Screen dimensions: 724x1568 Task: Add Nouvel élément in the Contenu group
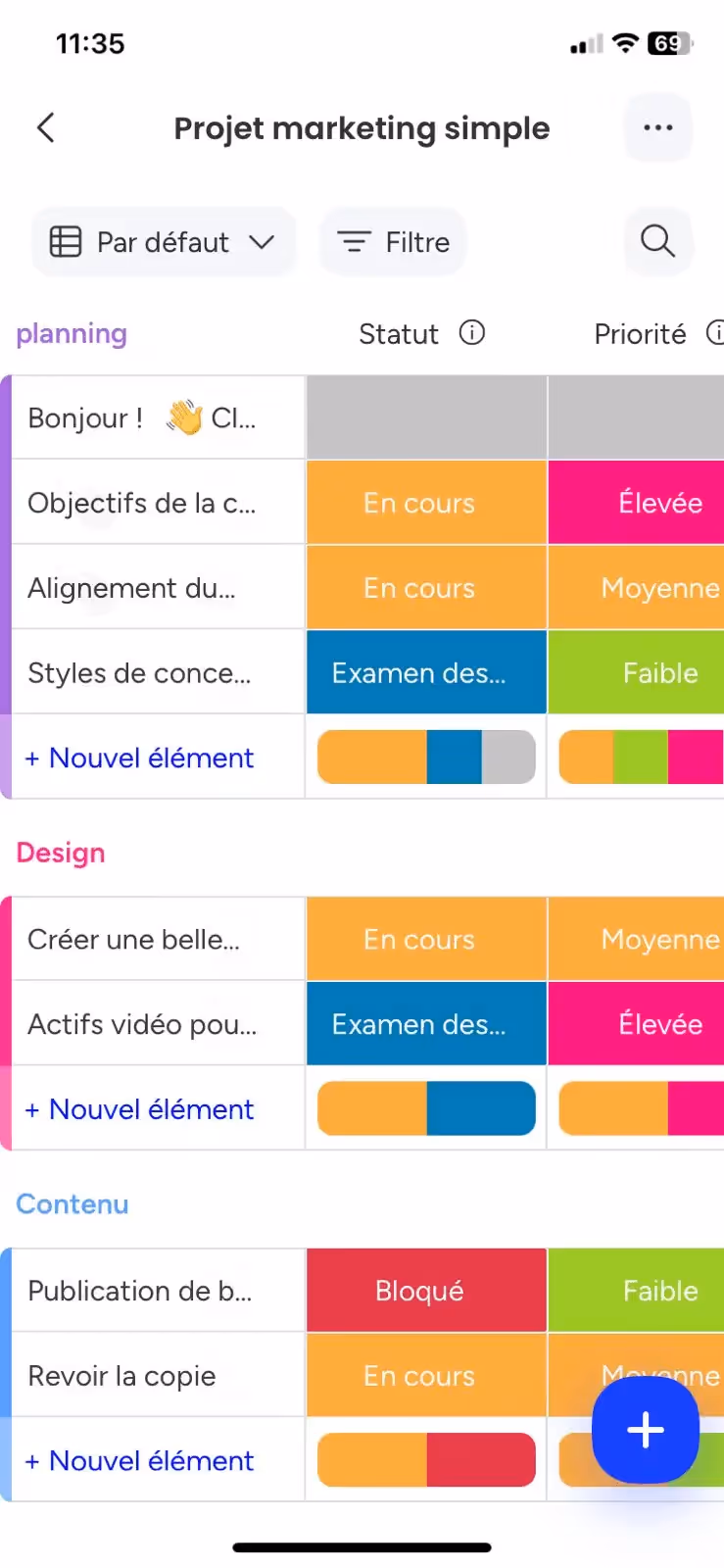coord(140,1460)
